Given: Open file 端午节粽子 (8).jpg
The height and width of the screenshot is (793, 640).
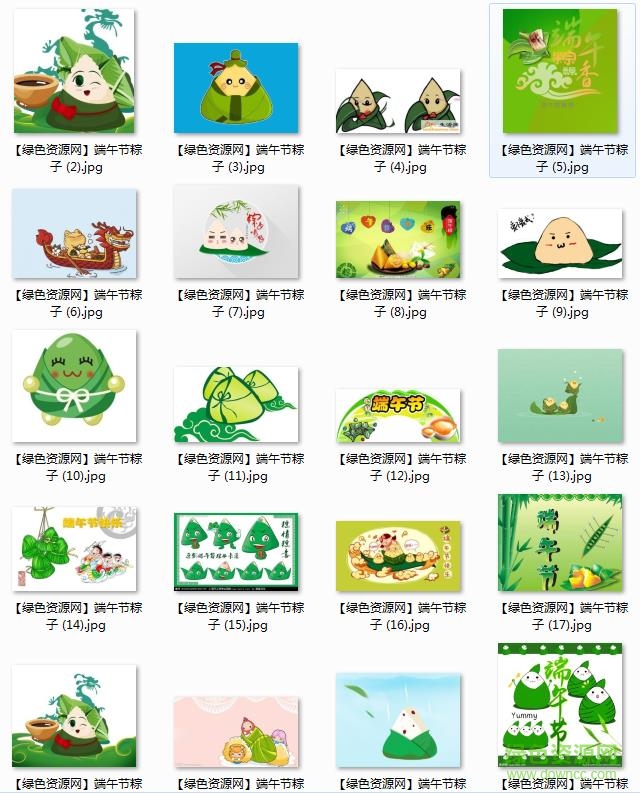Looking at the screenshot, I should click(x=398, y=240).
